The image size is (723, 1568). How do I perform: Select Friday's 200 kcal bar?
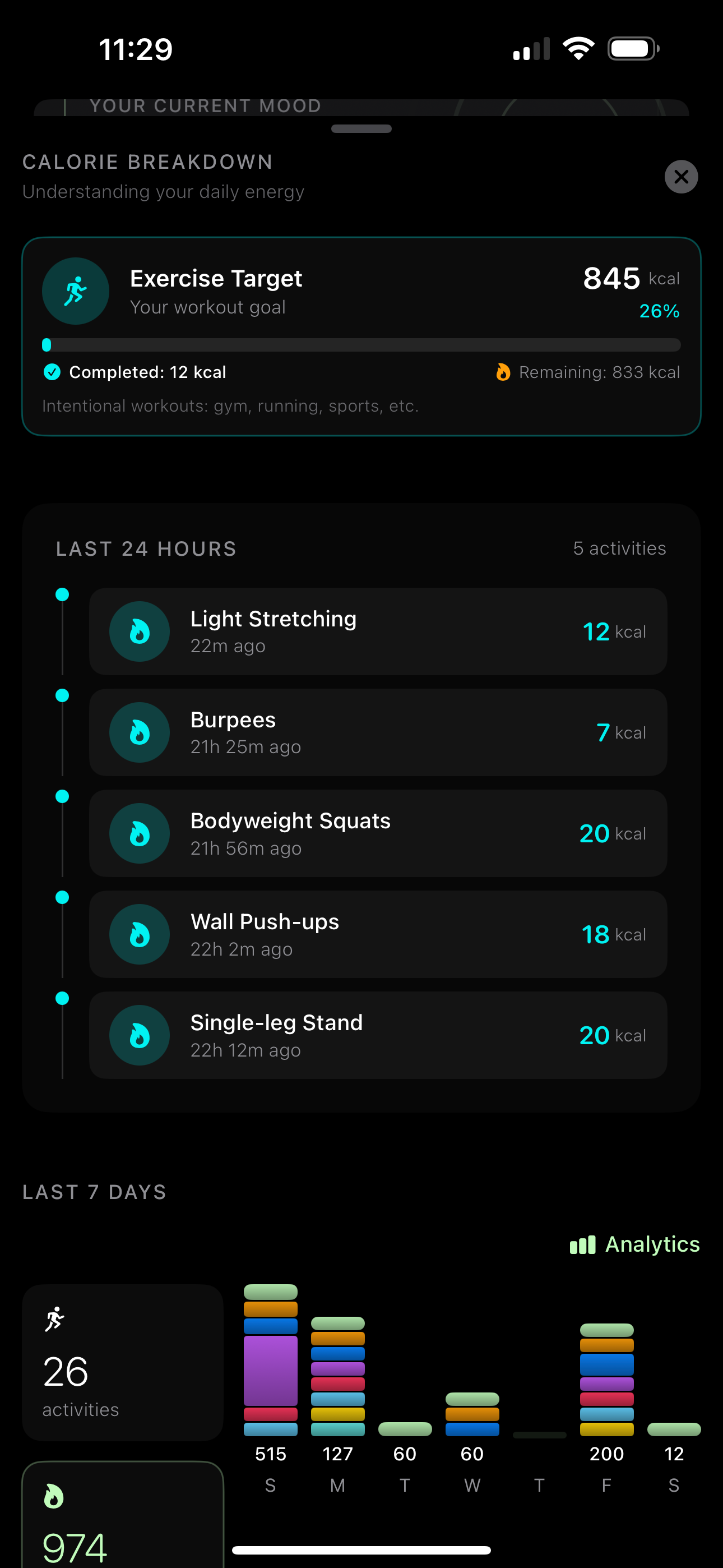point(606,1380)
